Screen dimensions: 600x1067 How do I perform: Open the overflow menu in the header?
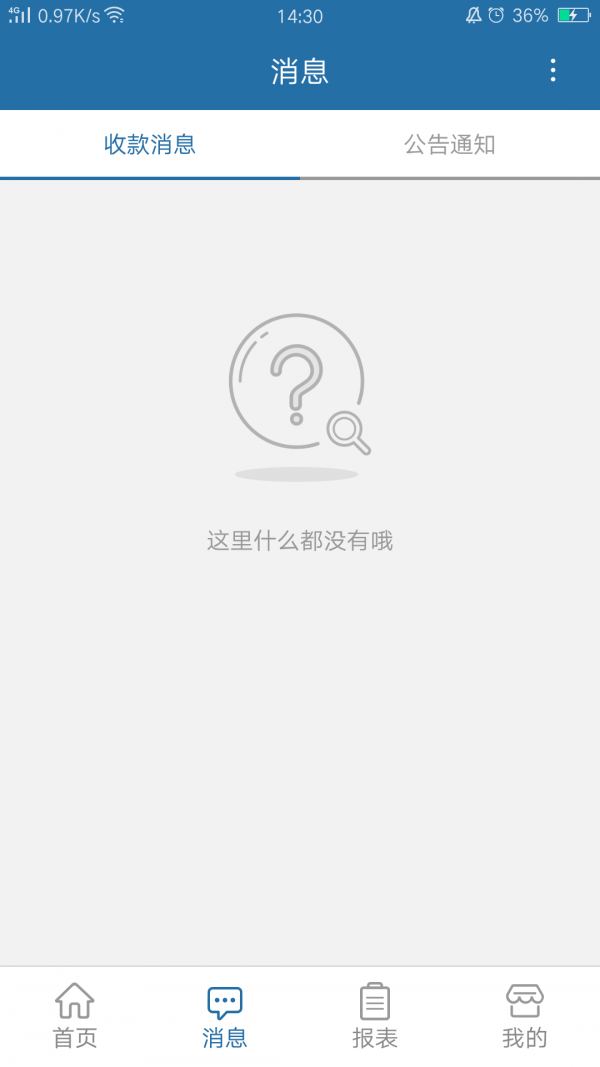pos(552,70)
